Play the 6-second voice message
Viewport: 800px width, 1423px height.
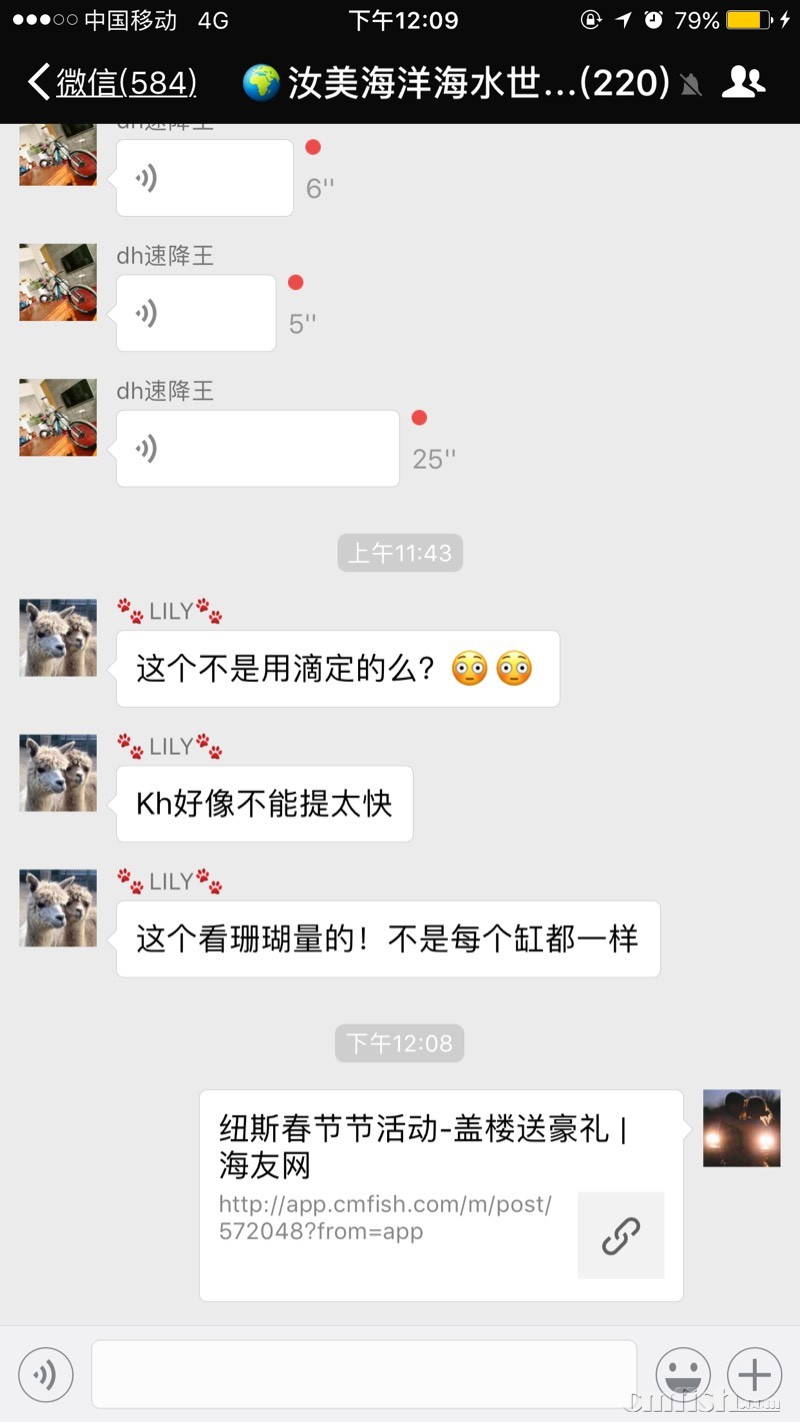click(204, 179)
